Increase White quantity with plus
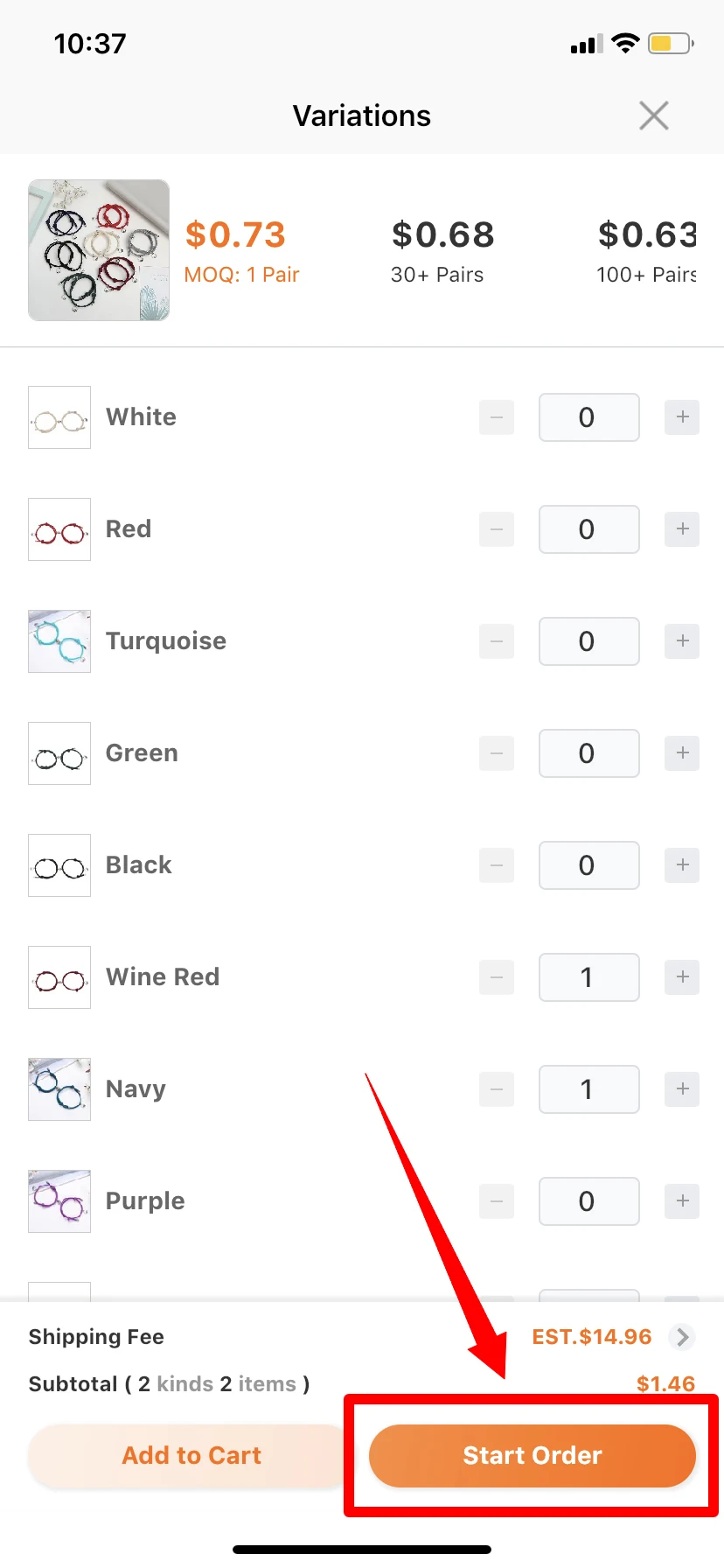The image size is (724, 1568). 682,417
